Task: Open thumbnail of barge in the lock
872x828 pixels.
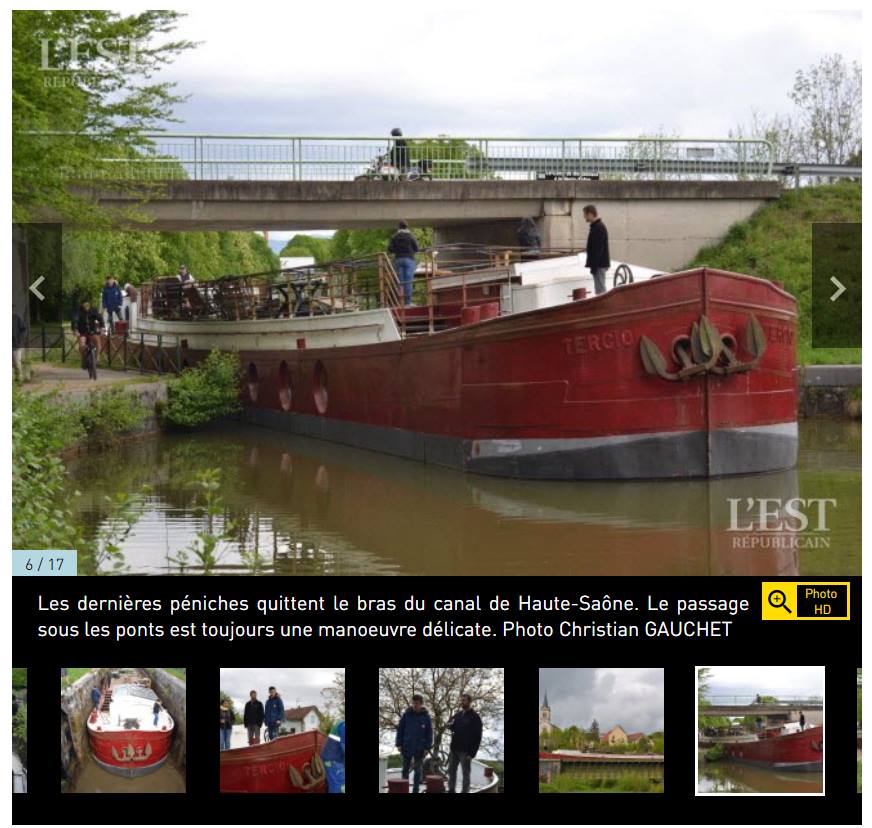Action: click(123, 730)
